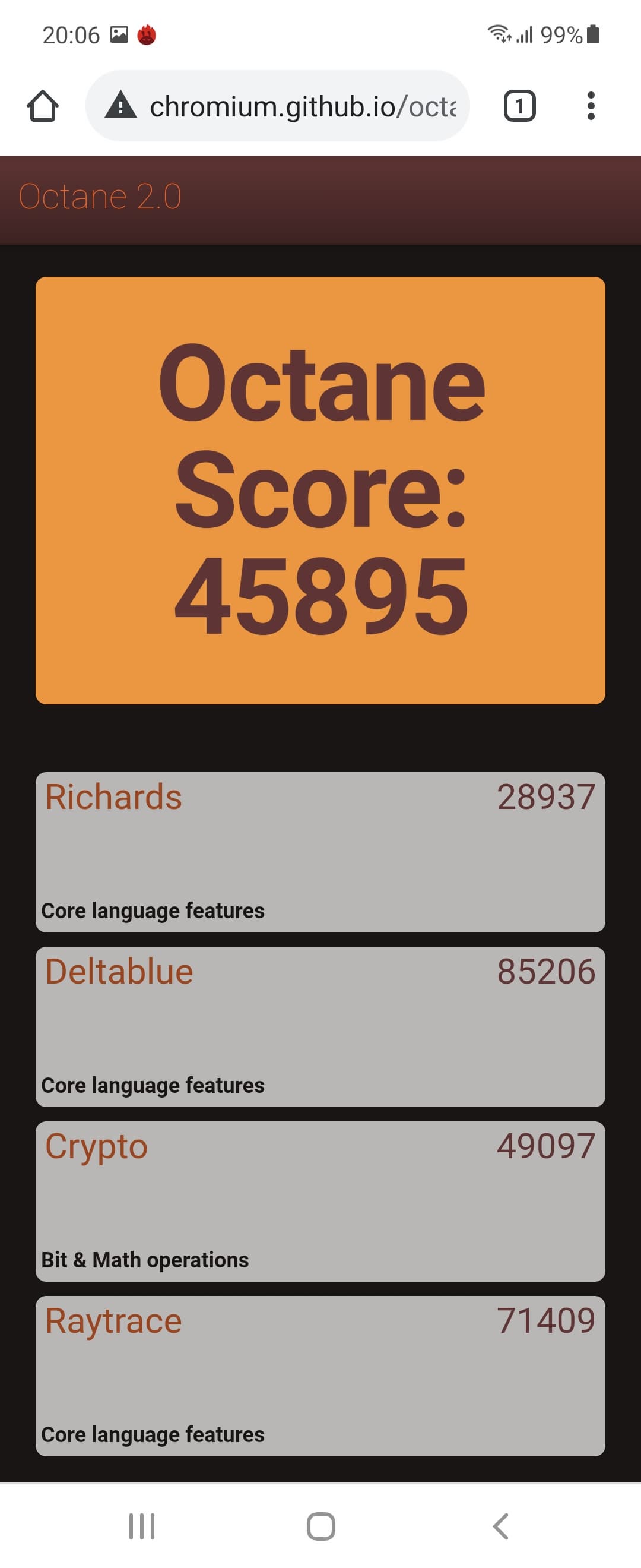Image resolution: width=641 pixels, height=1568 pixels.
Task: Show recent apps
Action: (142, 1526)
